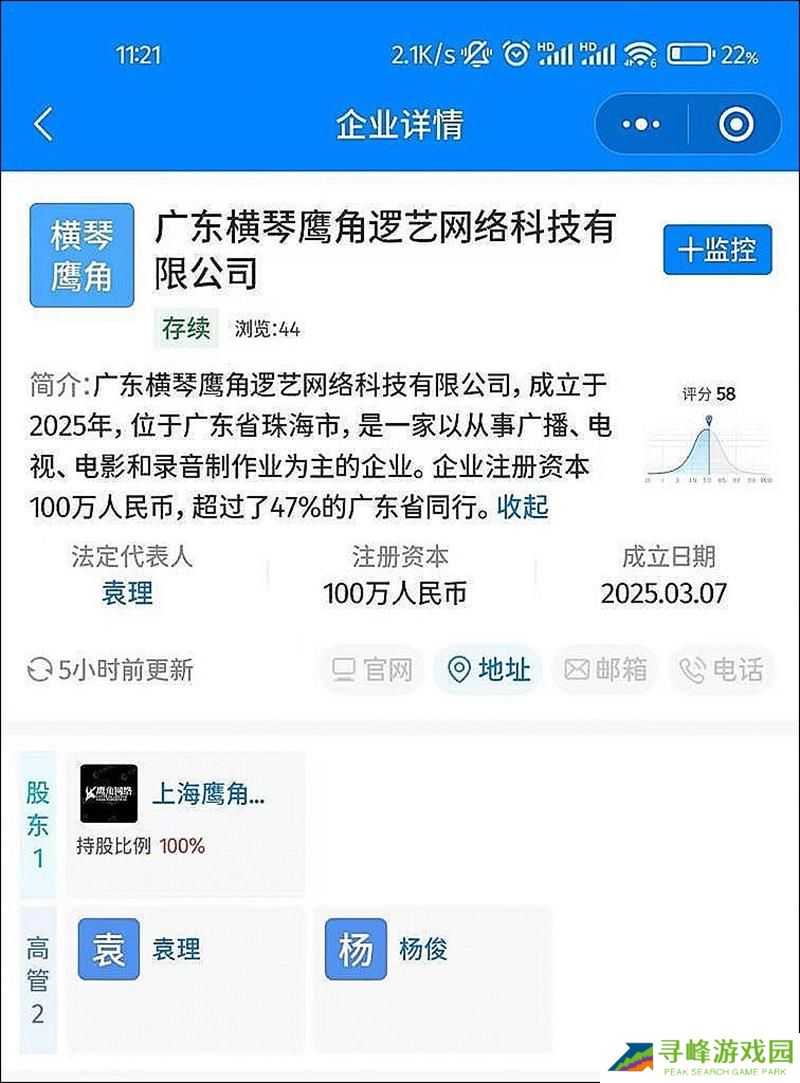Open the shareholder card 上海鹰角

coord(186,823)
